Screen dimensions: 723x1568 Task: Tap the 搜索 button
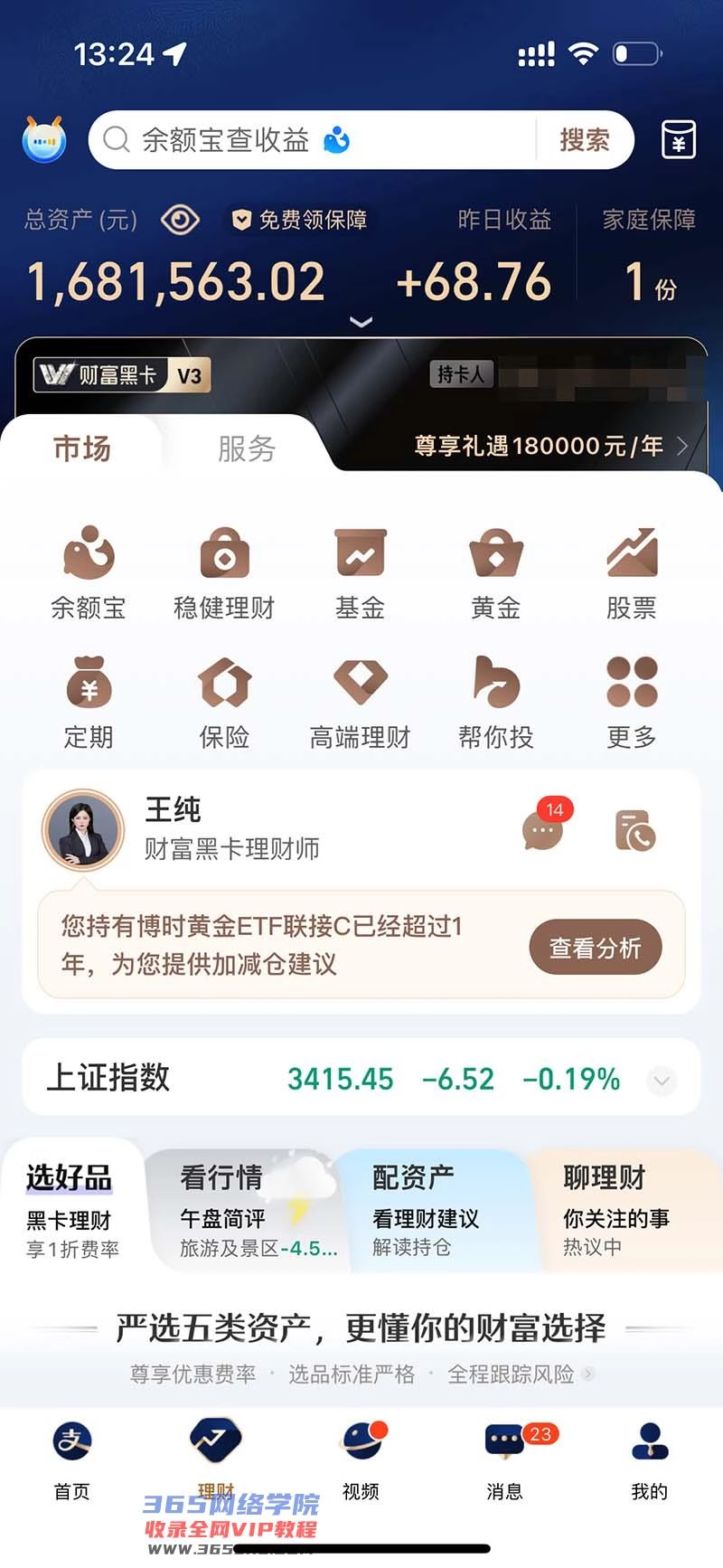[x=584, y=140]
